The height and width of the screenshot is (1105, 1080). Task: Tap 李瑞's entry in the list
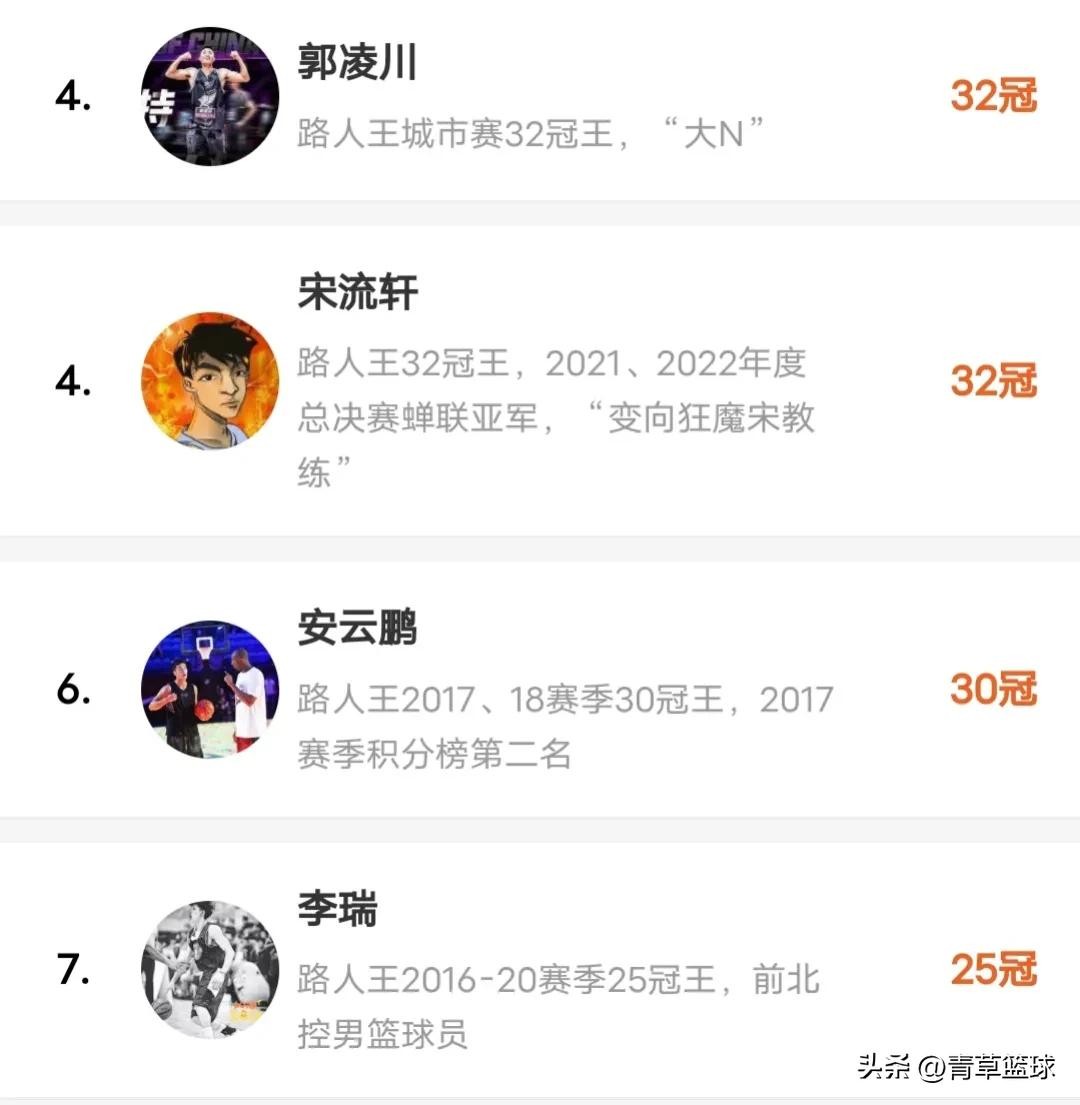[540, 969]
